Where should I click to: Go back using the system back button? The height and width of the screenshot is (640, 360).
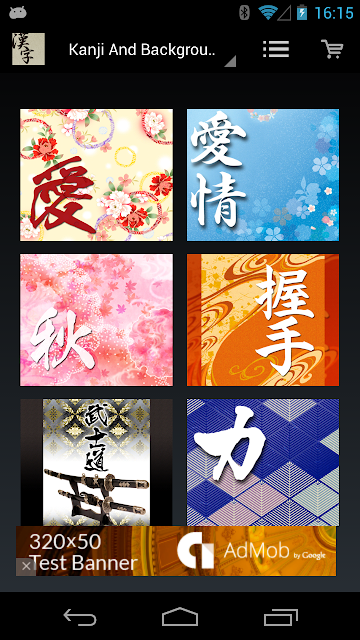pyautogui.click(x=80, y=617)
